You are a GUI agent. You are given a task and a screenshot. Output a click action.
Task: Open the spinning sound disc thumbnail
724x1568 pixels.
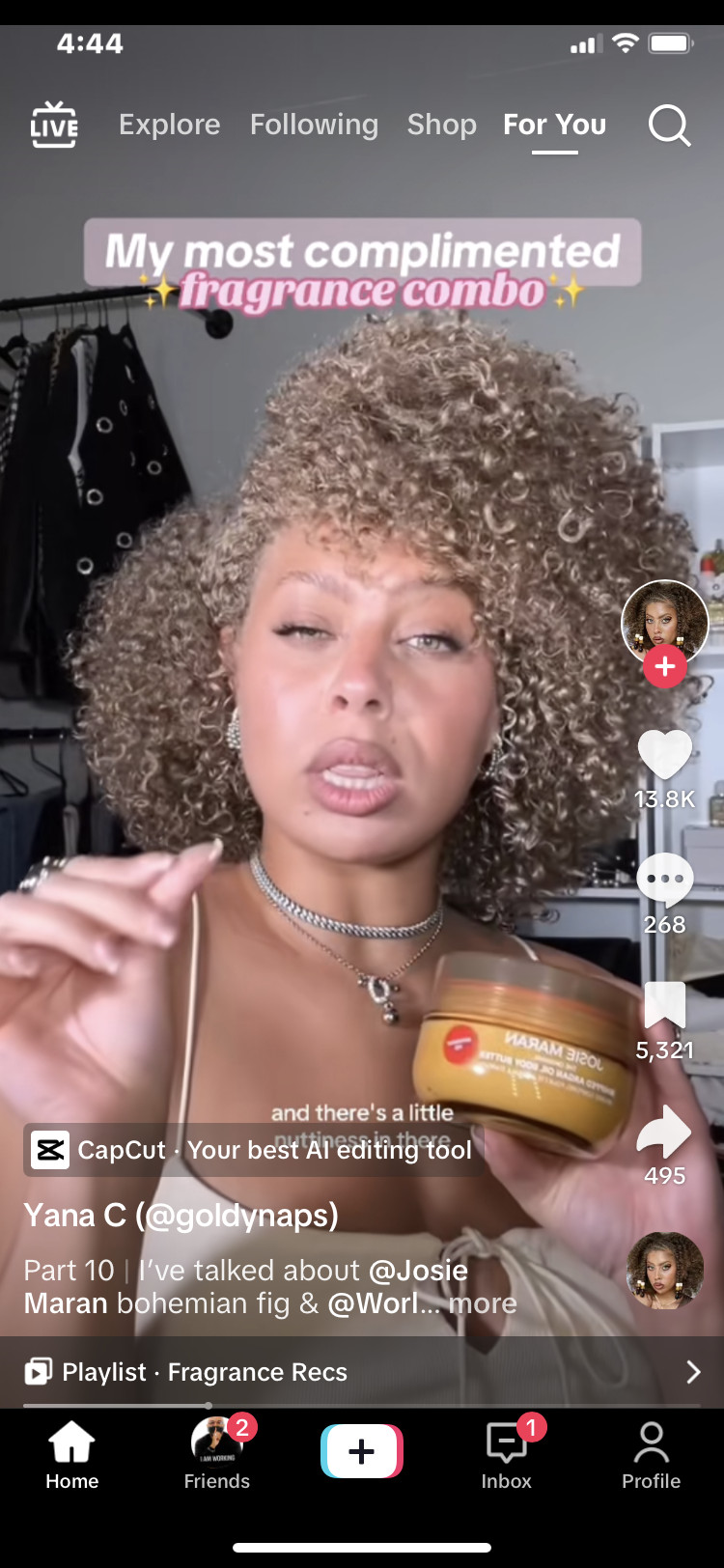pyautogui.click(x=665, y=1270)
